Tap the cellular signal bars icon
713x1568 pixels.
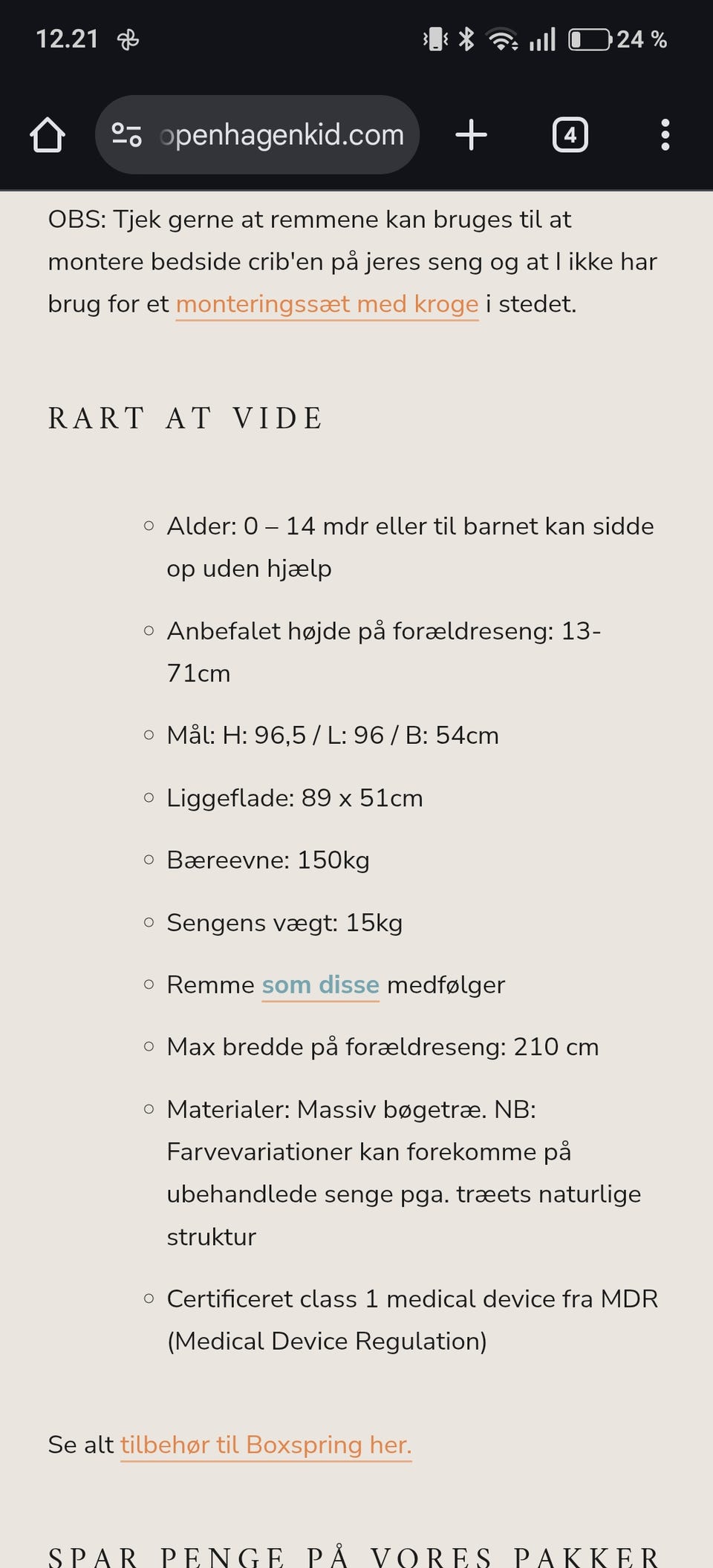pyautogui.click(x=541, y=39)
